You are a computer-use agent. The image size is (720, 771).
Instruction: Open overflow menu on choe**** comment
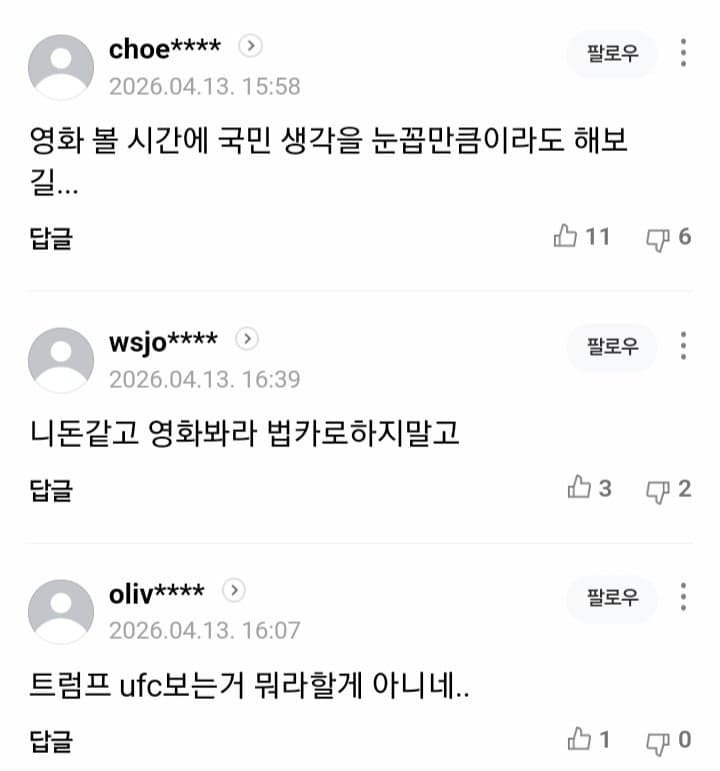pyautogui.click(x=683, y=54)
